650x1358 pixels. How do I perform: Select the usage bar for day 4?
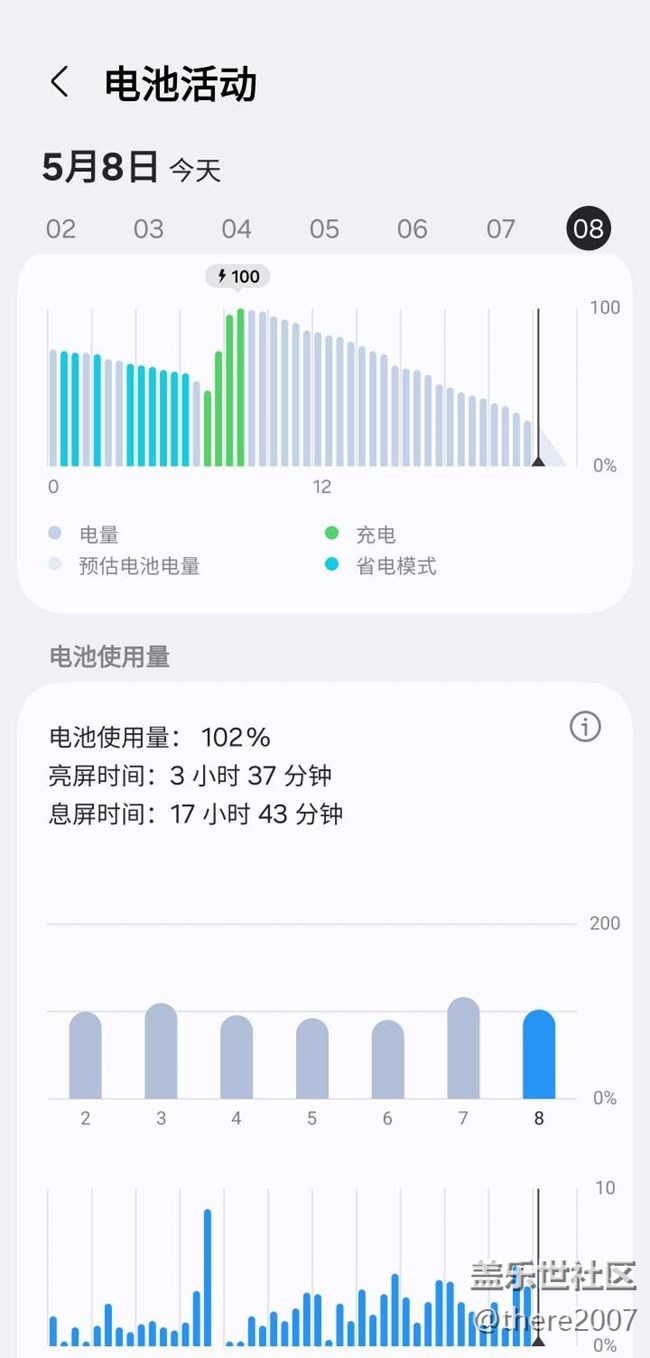pyautogui.click(x=236, y=1058)
